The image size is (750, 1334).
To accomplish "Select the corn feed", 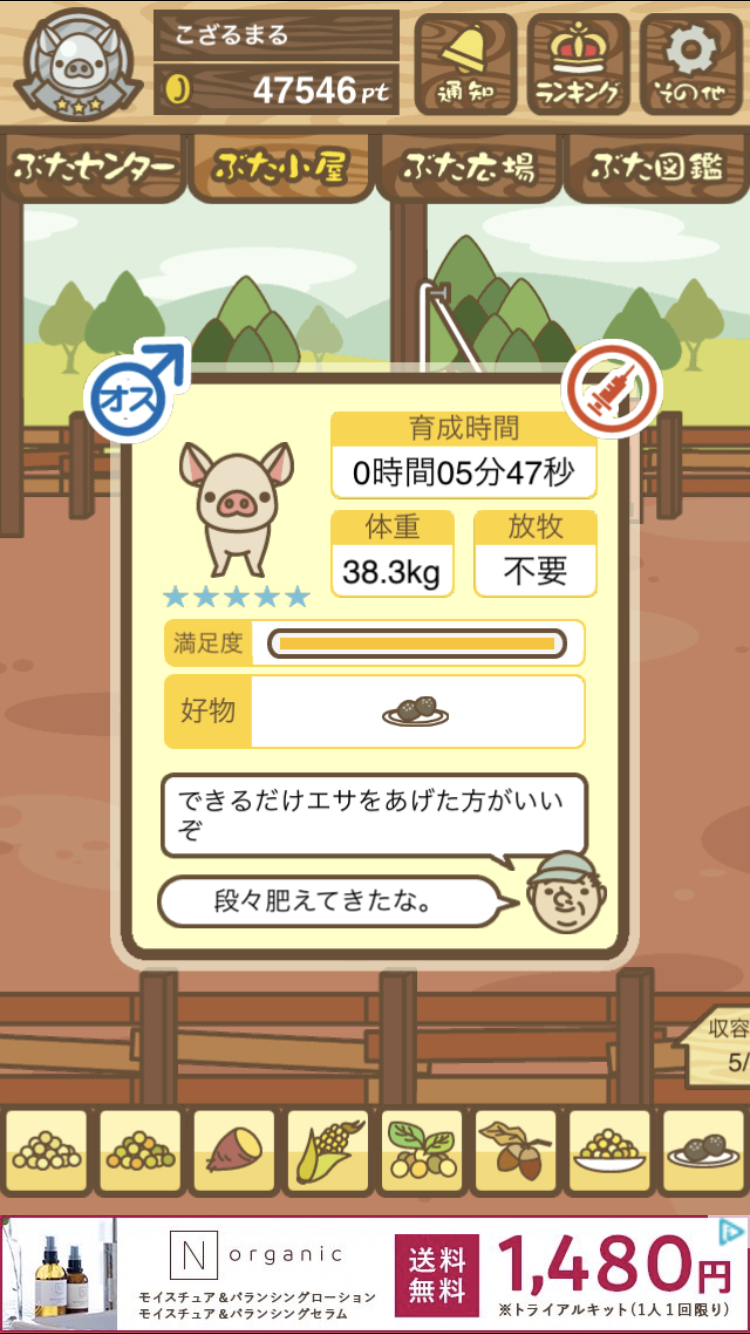I will (328, 1151).
